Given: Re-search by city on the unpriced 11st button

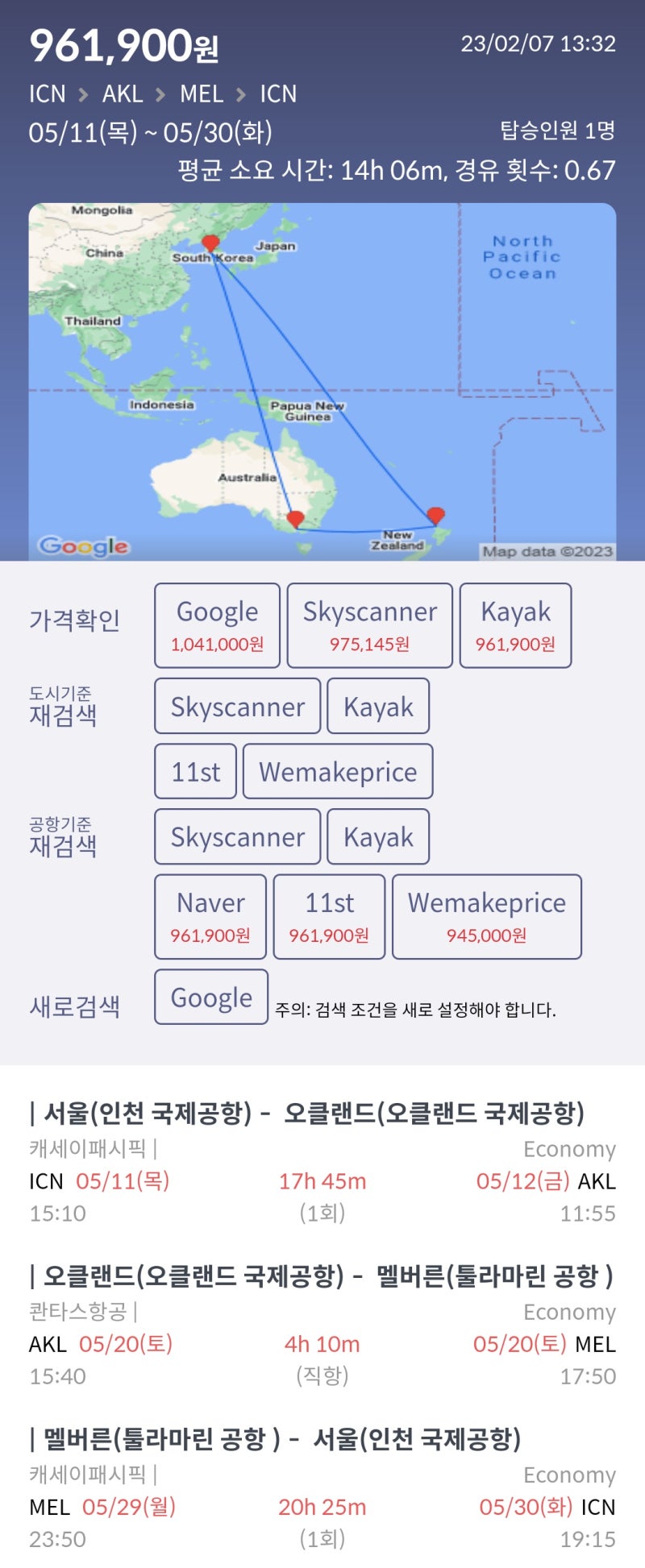Looking at the screenshot, I should tap(195, 771).
